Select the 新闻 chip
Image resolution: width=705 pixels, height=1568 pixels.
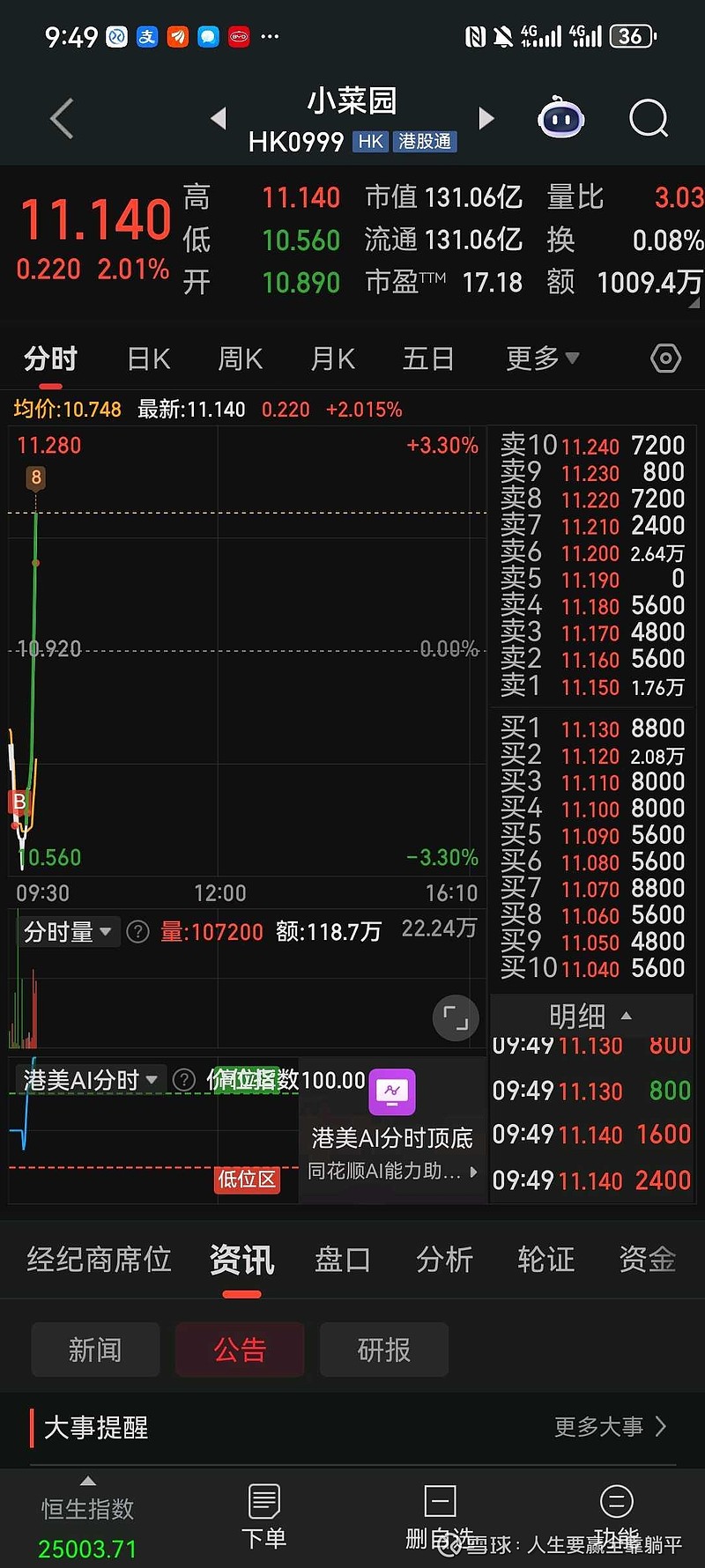pyautogui.click(x=95, y=1350)
